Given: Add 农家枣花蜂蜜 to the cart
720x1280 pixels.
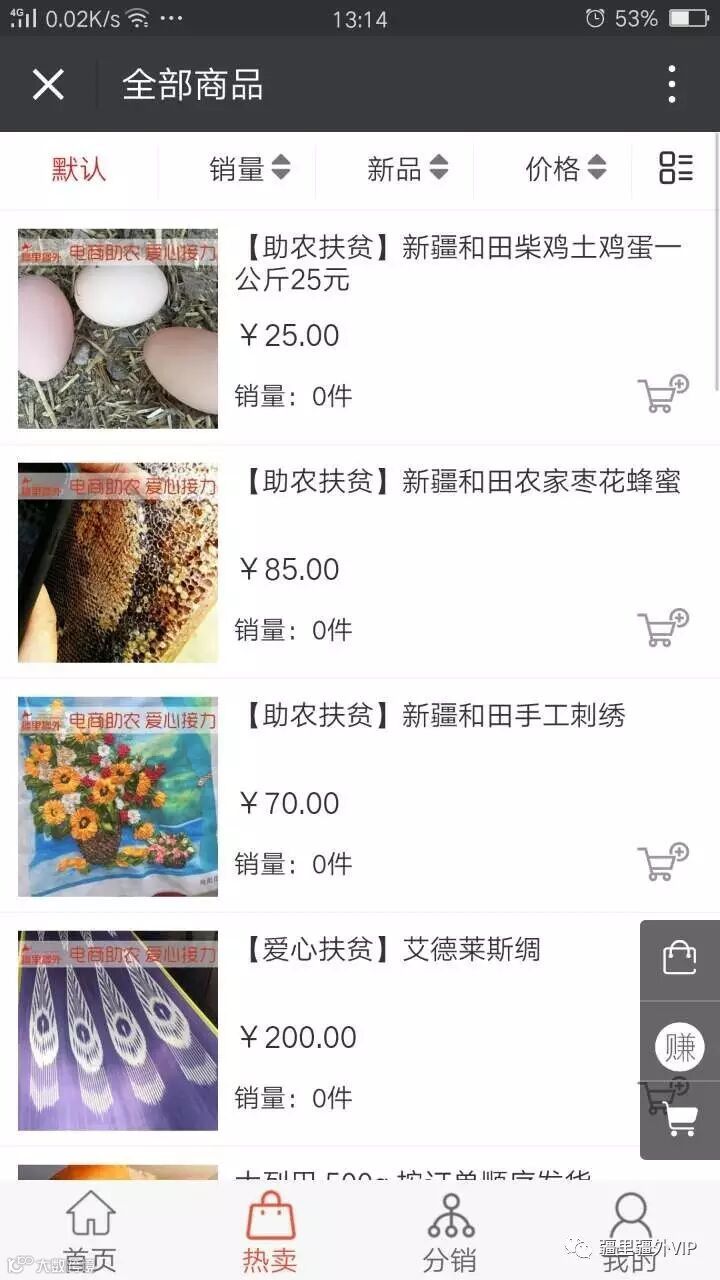Looking at the screenshot, I should (663, 628).
